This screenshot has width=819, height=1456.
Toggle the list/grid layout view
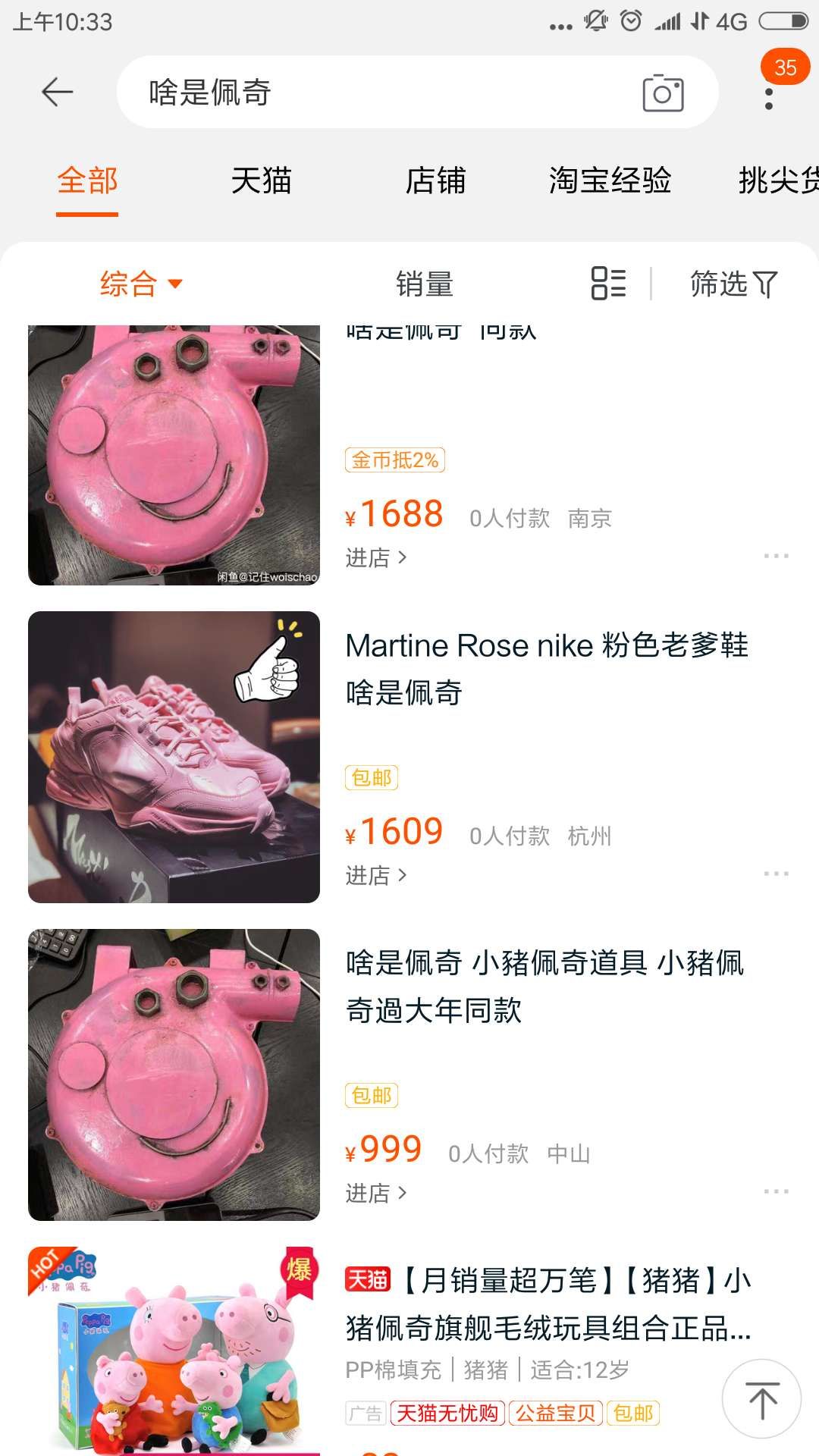608,284
